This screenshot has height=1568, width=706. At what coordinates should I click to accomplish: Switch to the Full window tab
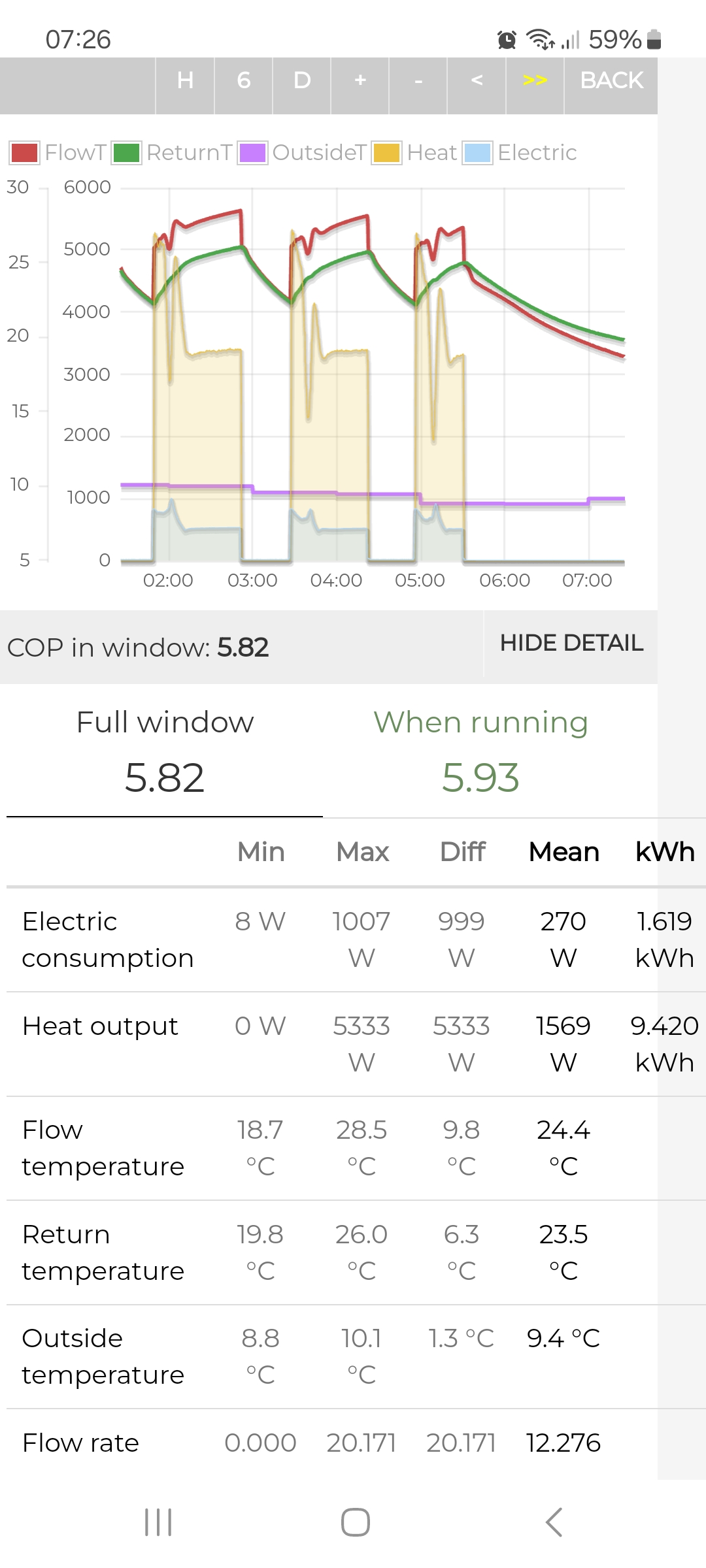click(165, 750)
